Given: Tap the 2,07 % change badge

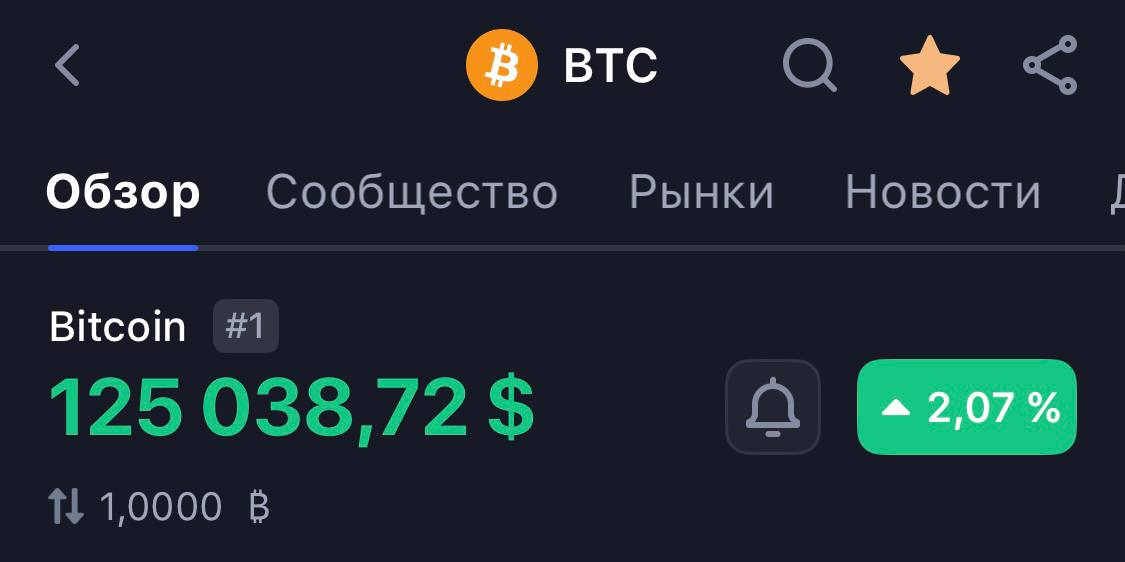Looking at the screenshot, I should pyautogui.click(x=966, y=407).
